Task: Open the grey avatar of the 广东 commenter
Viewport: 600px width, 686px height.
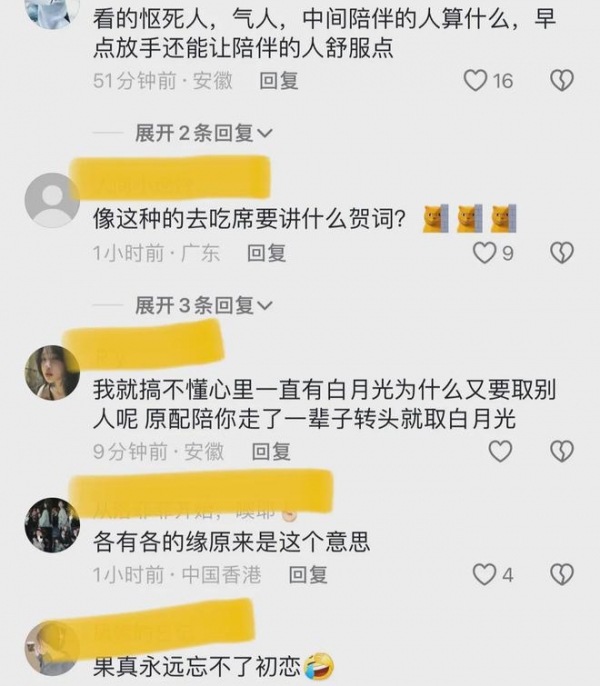Action: [51, 201]
